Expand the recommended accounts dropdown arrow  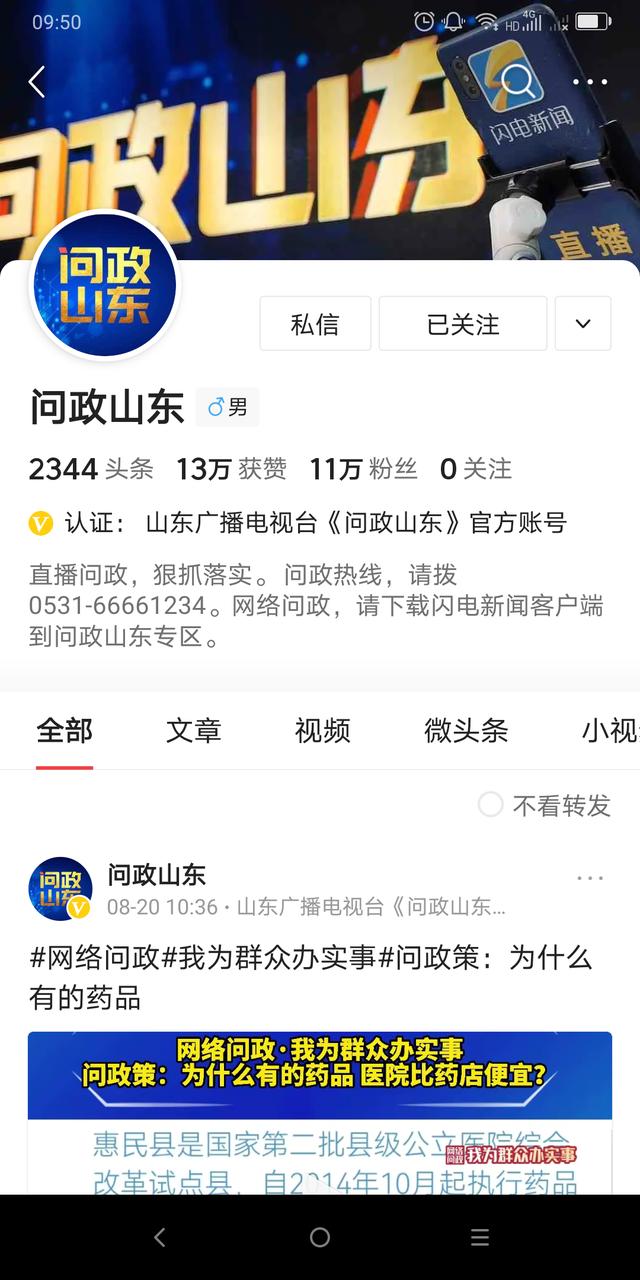tap(583, 324)
